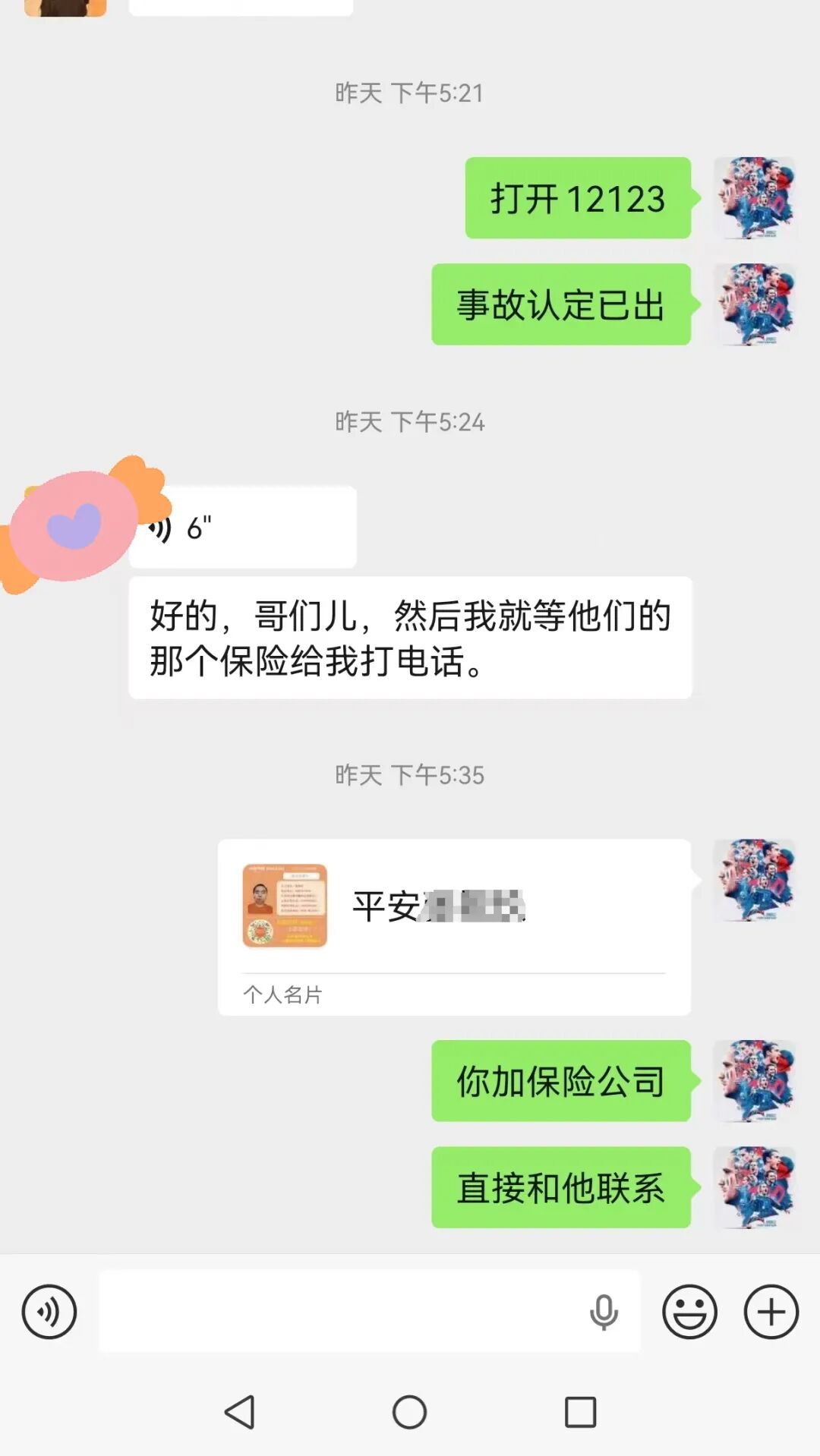Go to the home screen
Viewport: 820px width, 1456px height.
(x=409, y=1412)
